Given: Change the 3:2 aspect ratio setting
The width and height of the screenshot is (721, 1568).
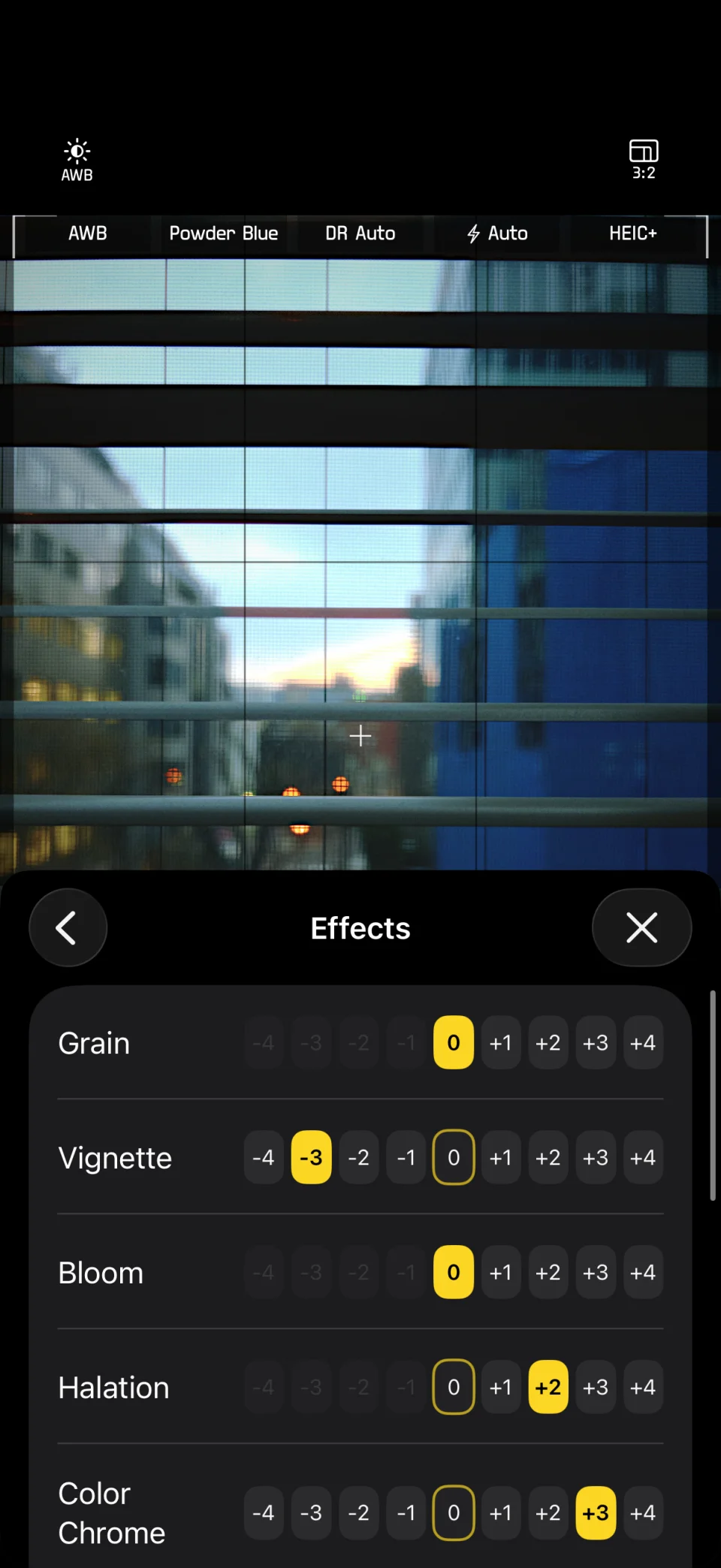Looking at the screenshot, I should (x=643, y=158).
